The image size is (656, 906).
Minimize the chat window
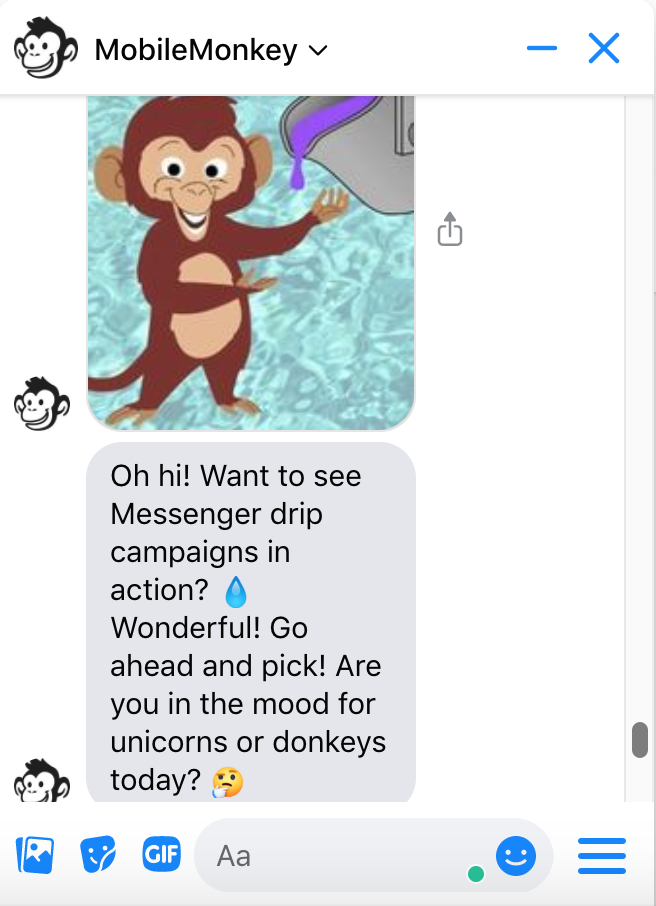541,48
